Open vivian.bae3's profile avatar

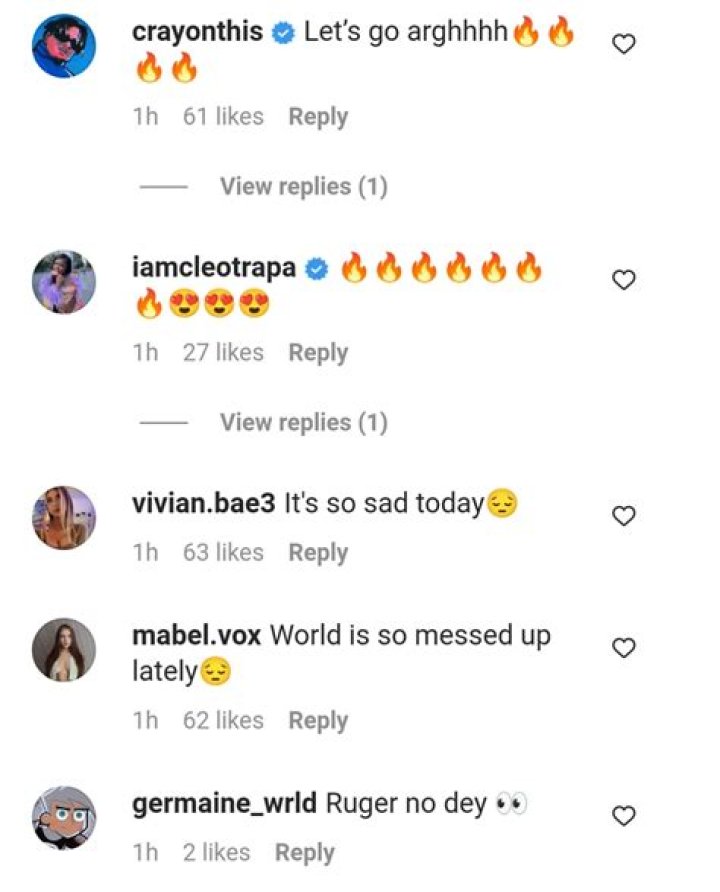click(63, 517)
